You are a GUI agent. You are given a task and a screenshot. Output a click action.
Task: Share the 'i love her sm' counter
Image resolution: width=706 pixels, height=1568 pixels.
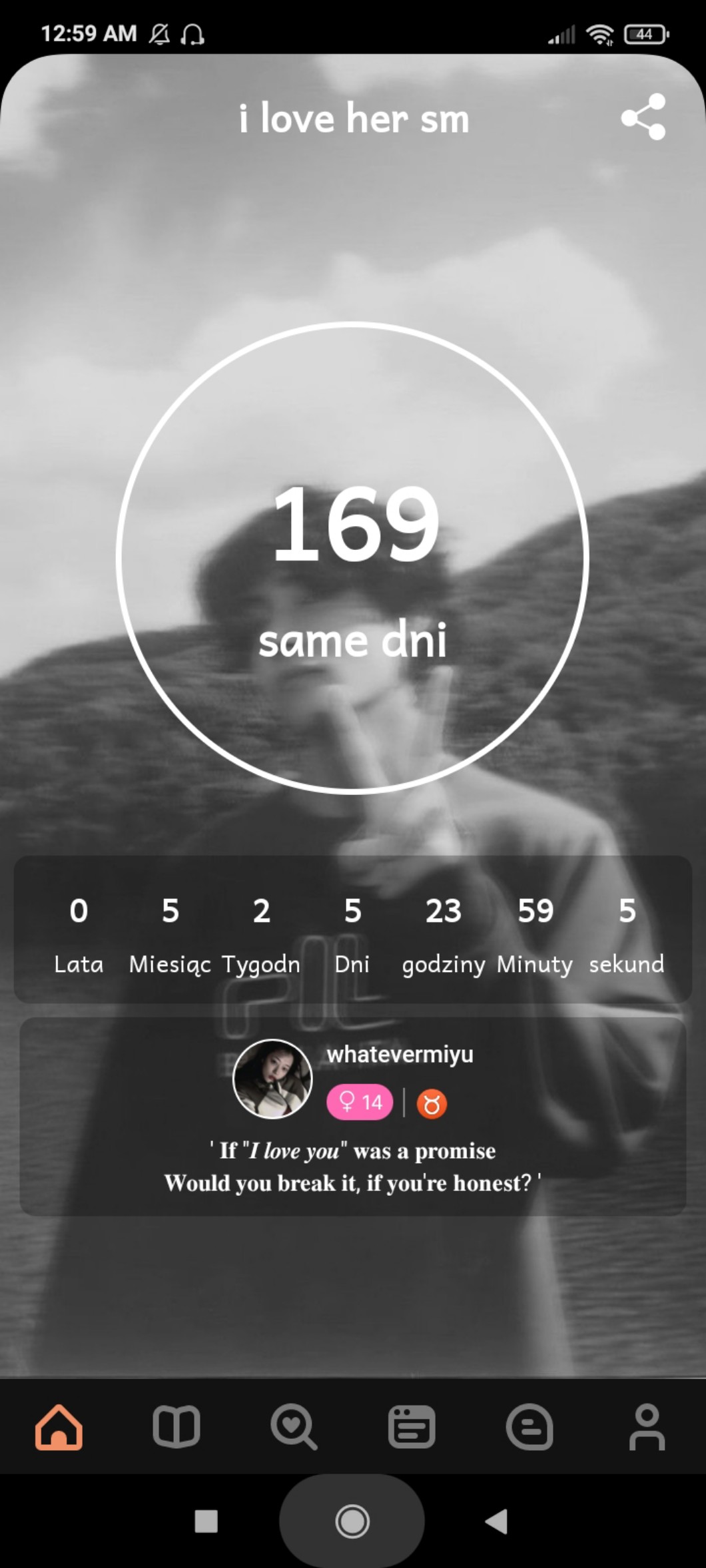coord(643,117)
